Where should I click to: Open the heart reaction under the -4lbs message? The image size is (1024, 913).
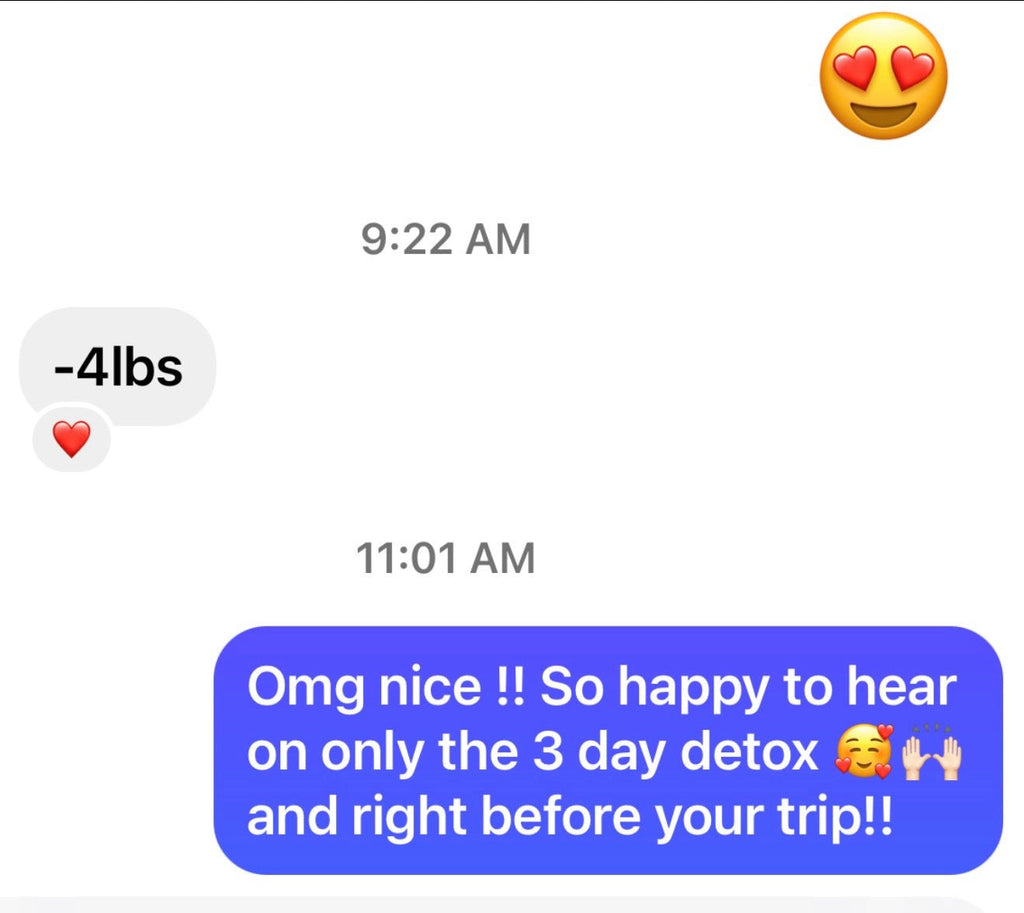coord(70,439)
